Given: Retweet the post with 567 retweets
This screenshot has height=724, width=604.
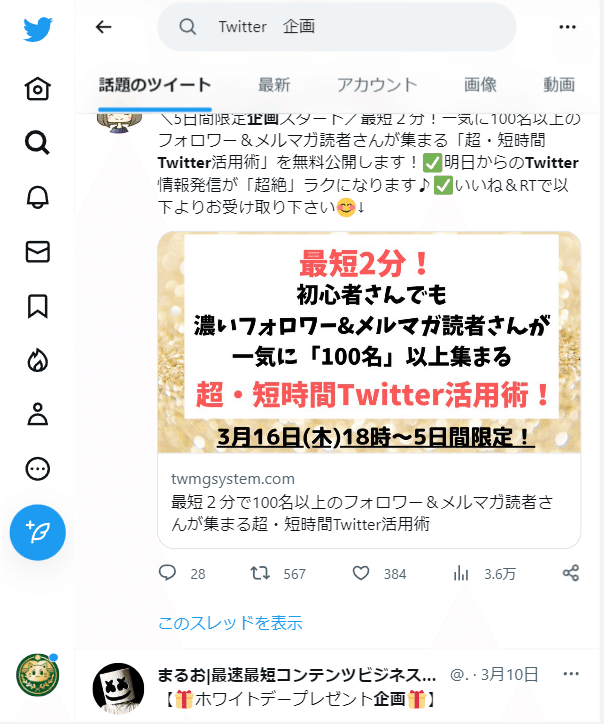Looking at the screenshot, I should (260, 574).
